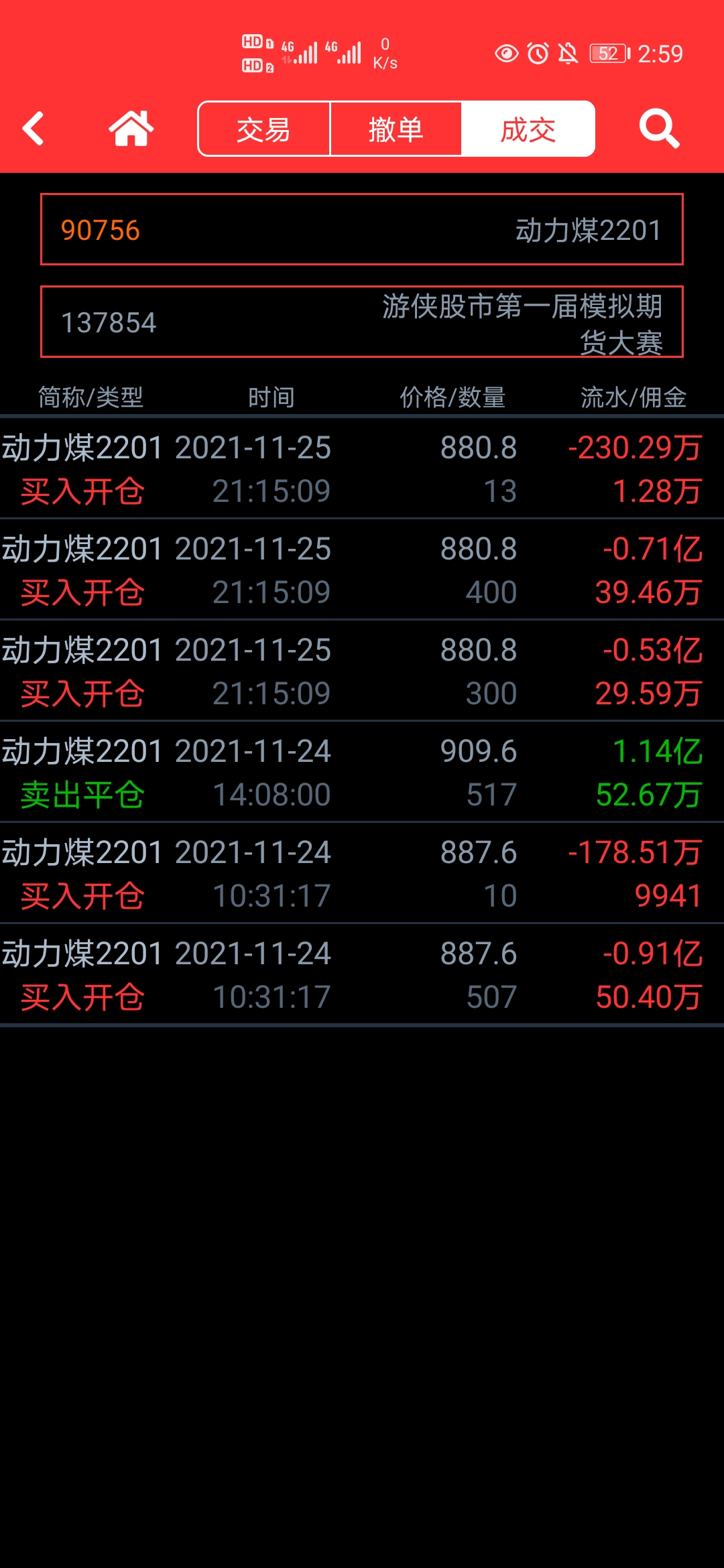Screen dimensions: 724x1568
Task: Open the 买入开仓 record with quantity 400
Action: 362,570
